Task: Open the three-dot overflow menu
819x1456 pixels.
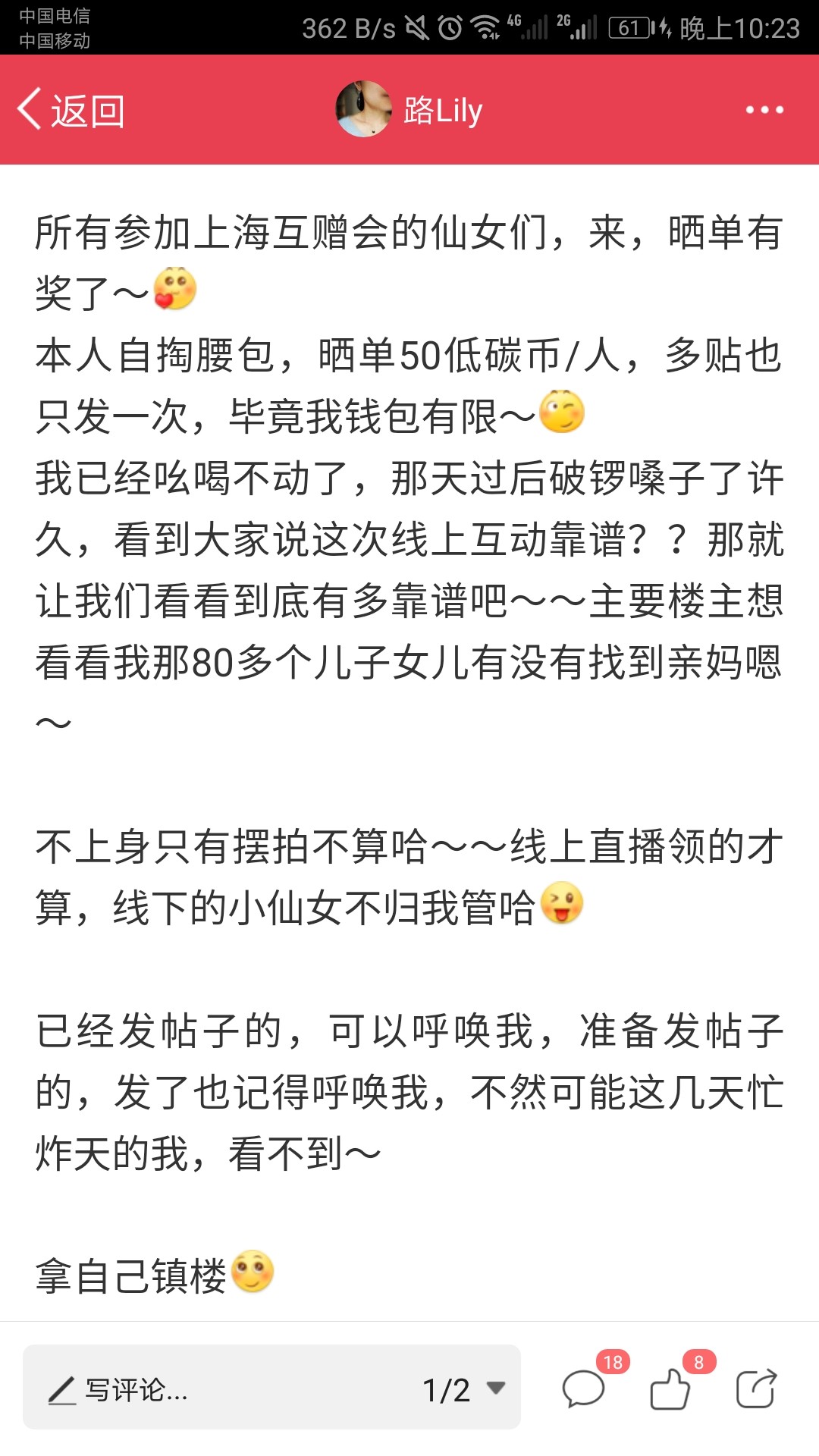Action: click(x=764, y=110)
